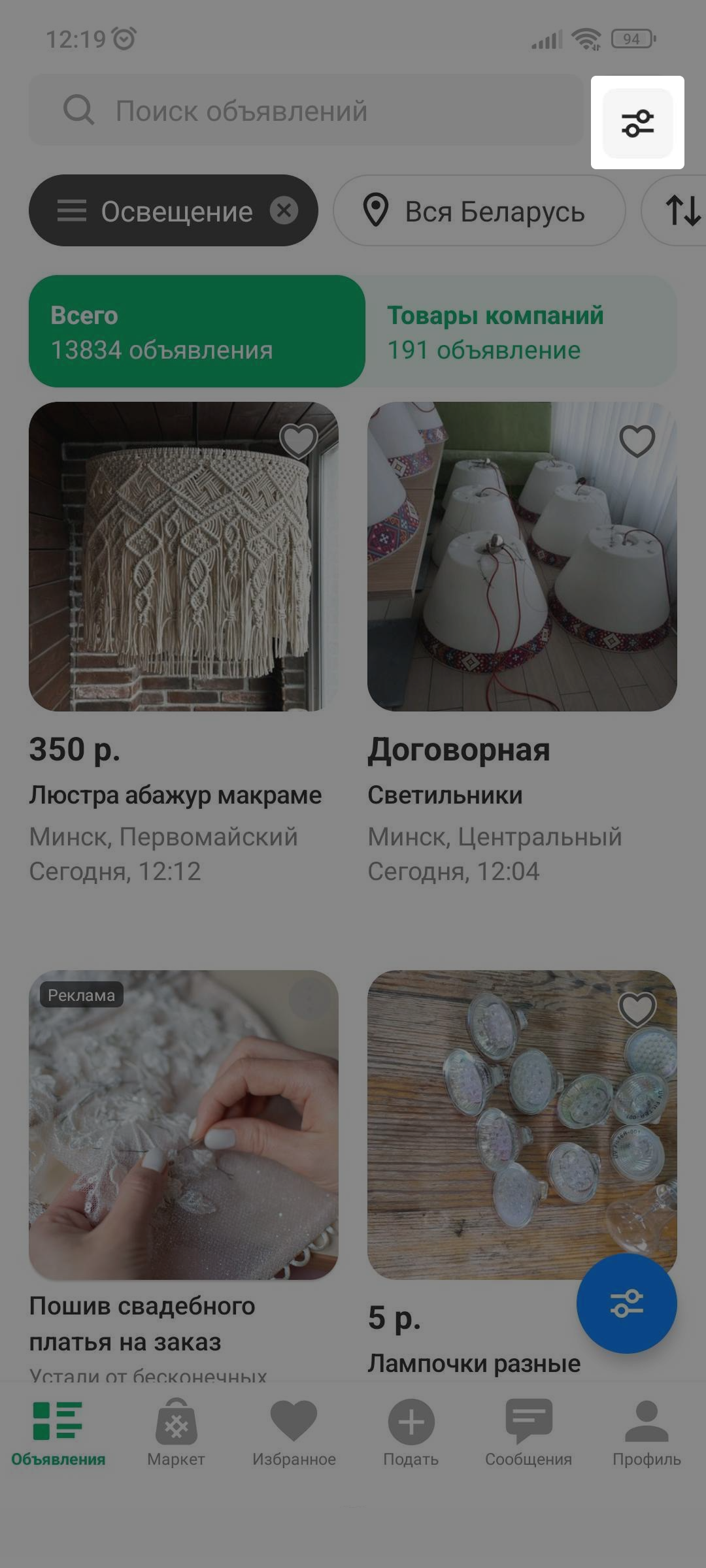The height and width of the screenshot is (1568, 706).
Task: Select the Всего 13834 объявления tab
Action: pyautogui.click(x=197, y=331)
